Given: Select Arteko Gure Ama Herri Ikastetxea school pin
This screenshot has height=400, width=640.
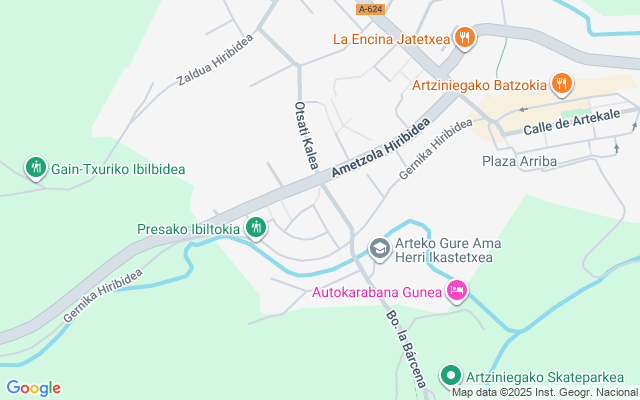Looking at the screenshot, I should tap(379, 247).
